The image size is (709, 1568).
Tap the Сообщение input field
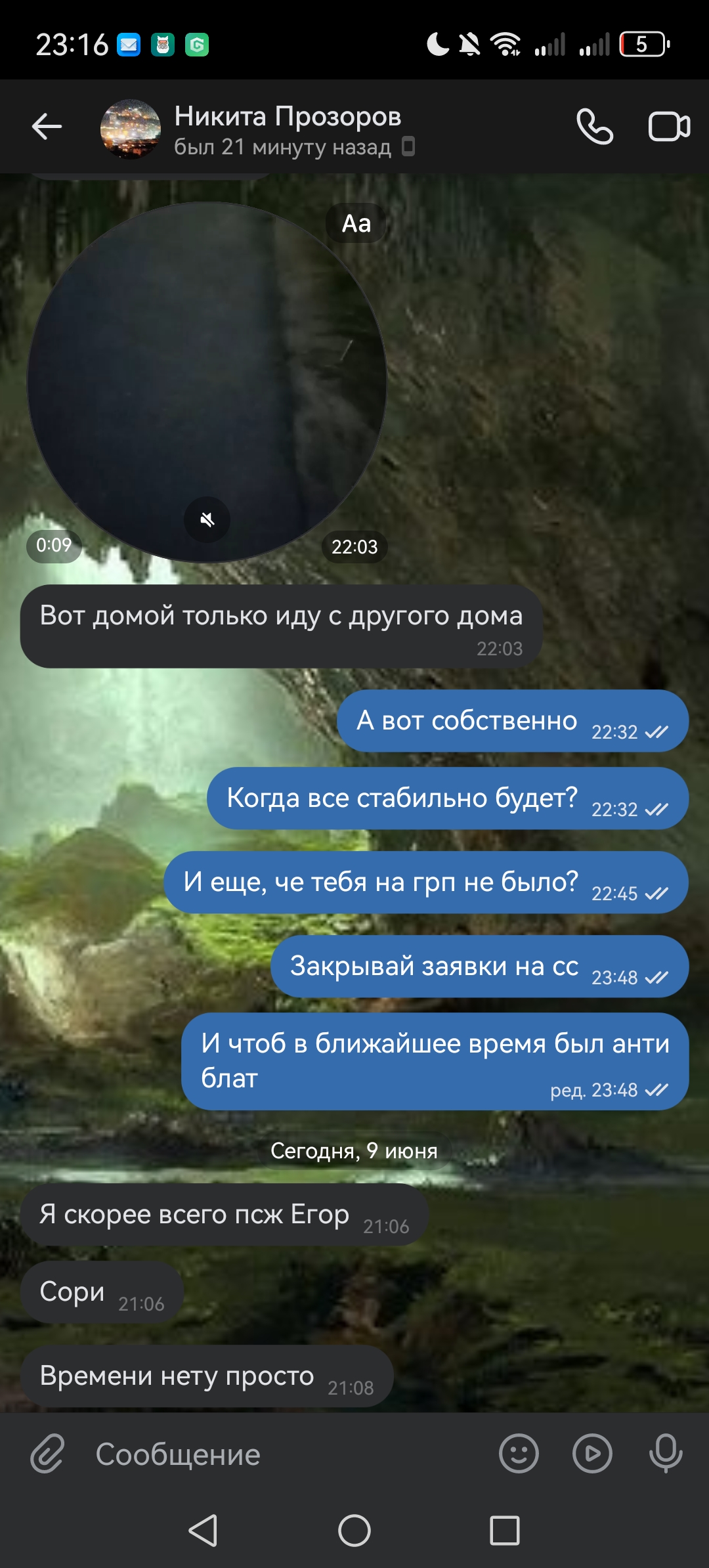[x=289, y=1454]
